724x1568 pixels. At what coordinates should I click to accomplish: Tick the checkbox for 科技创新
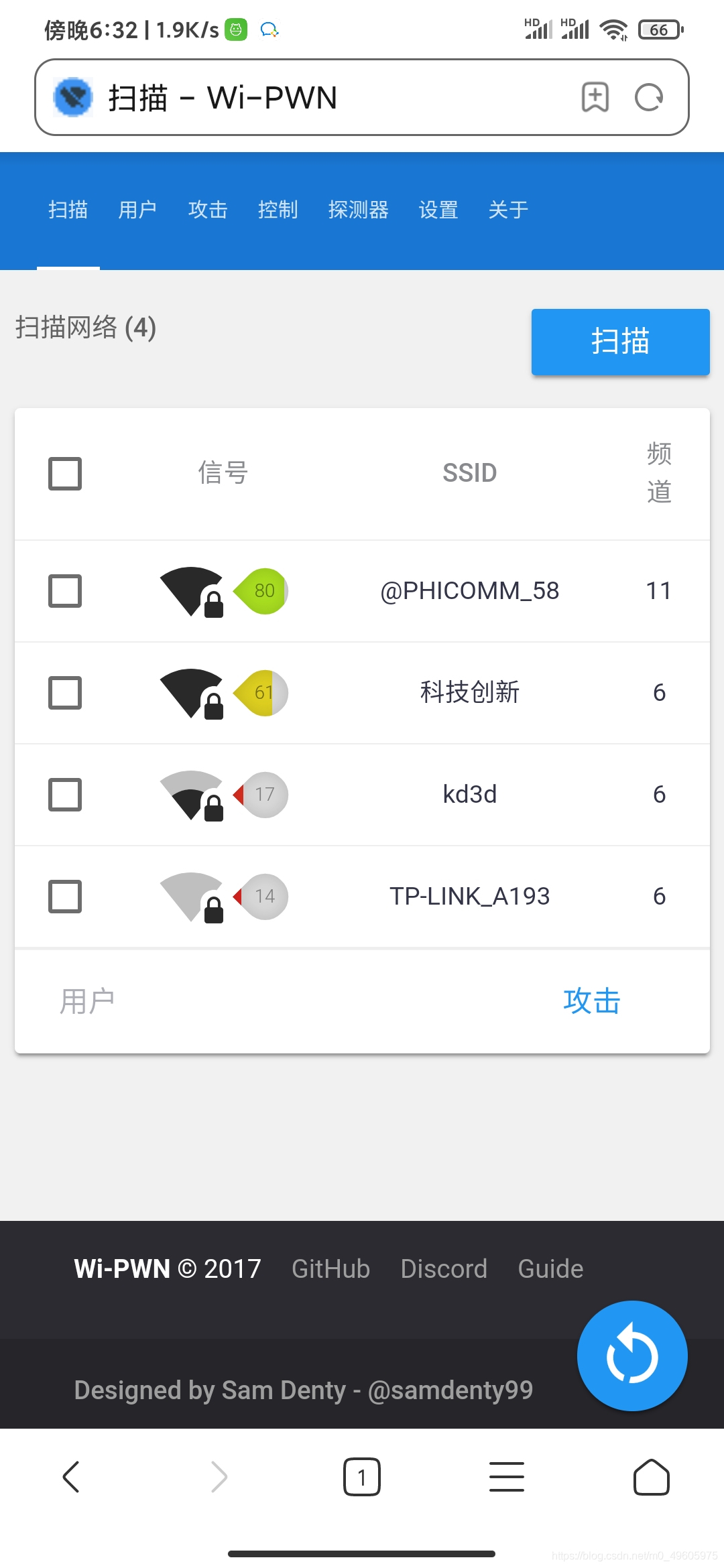tap(65, 693)
